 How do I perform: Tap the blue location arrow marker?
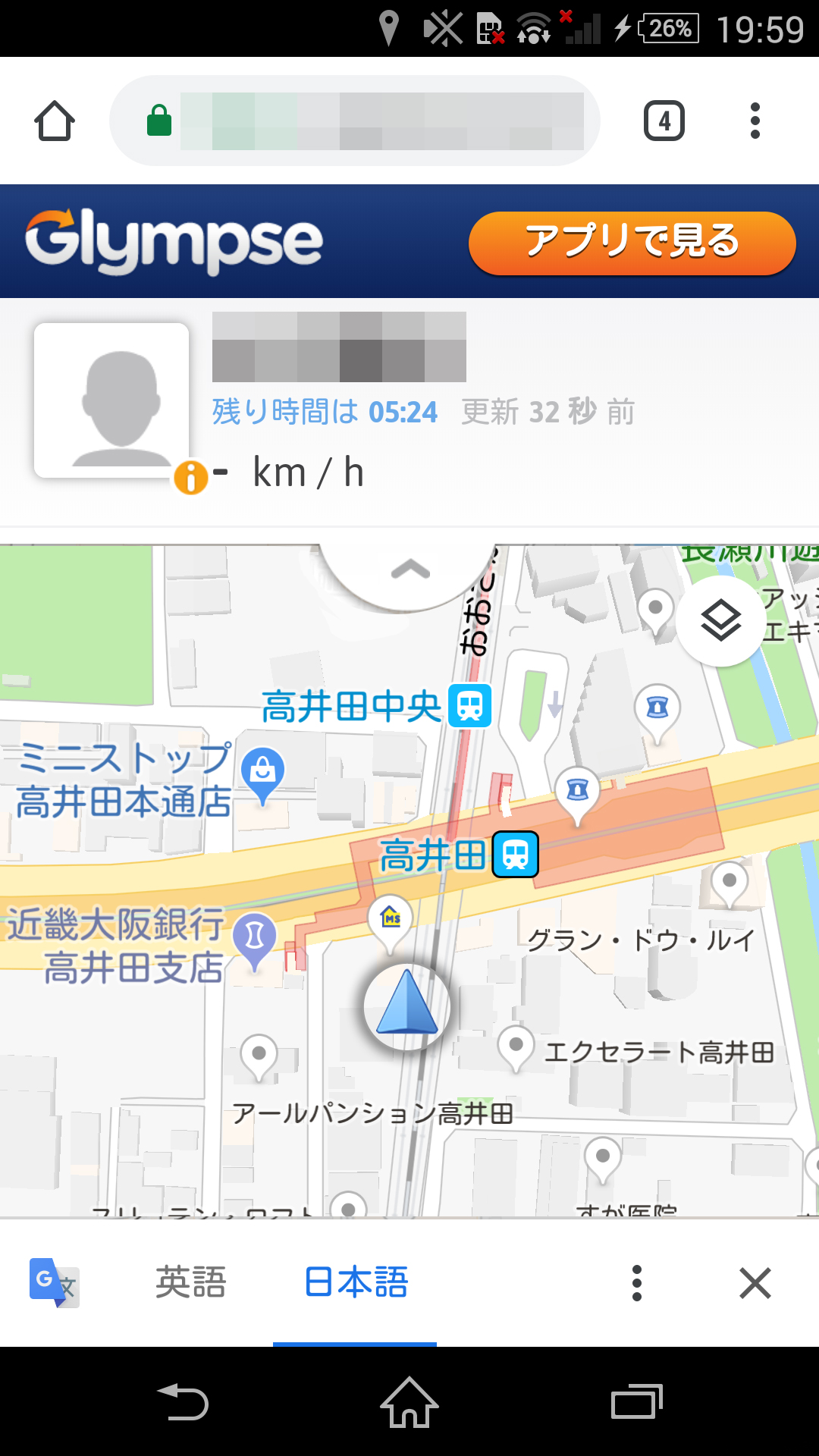[x=407, y=1006]
